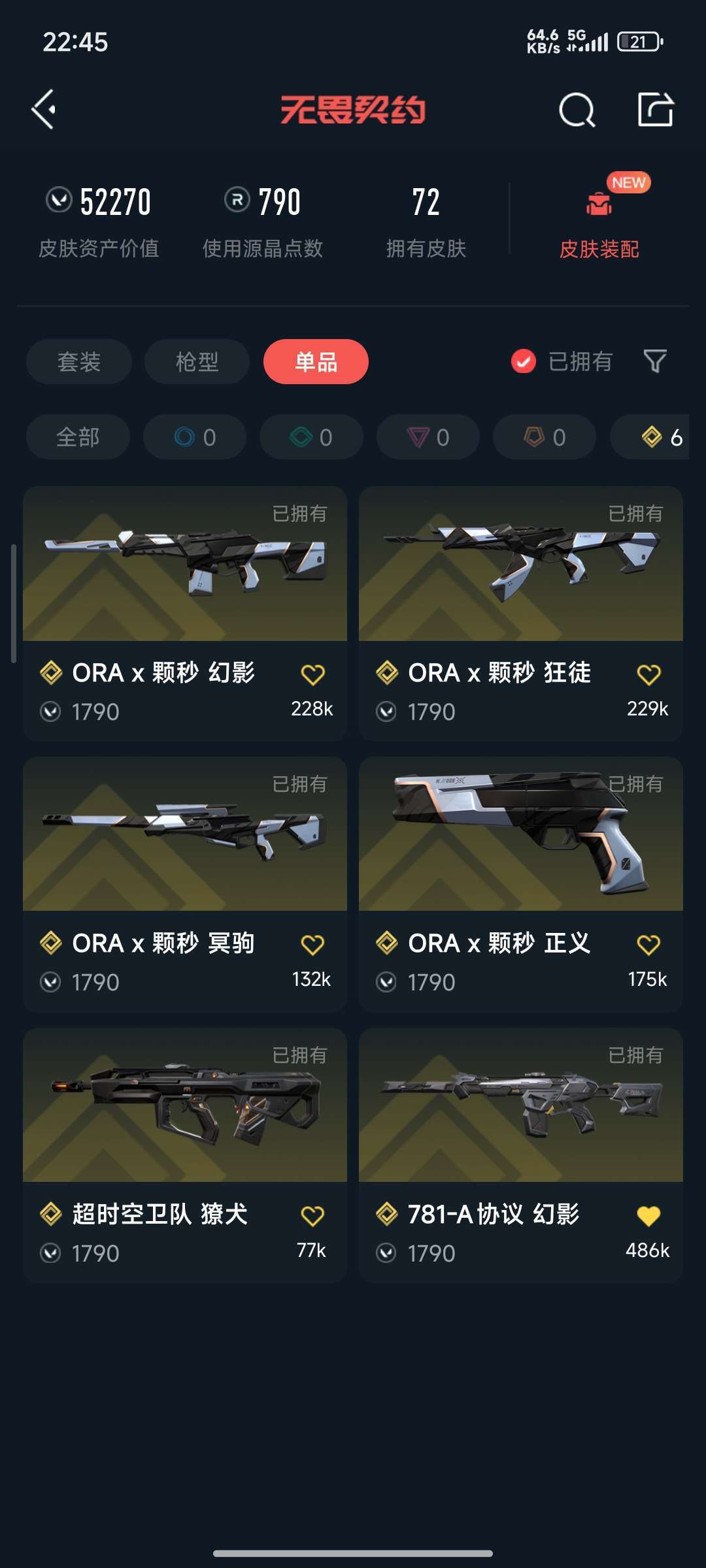Tap the share icon in top right
706x1568 pixels.
(x=656, y=108)
